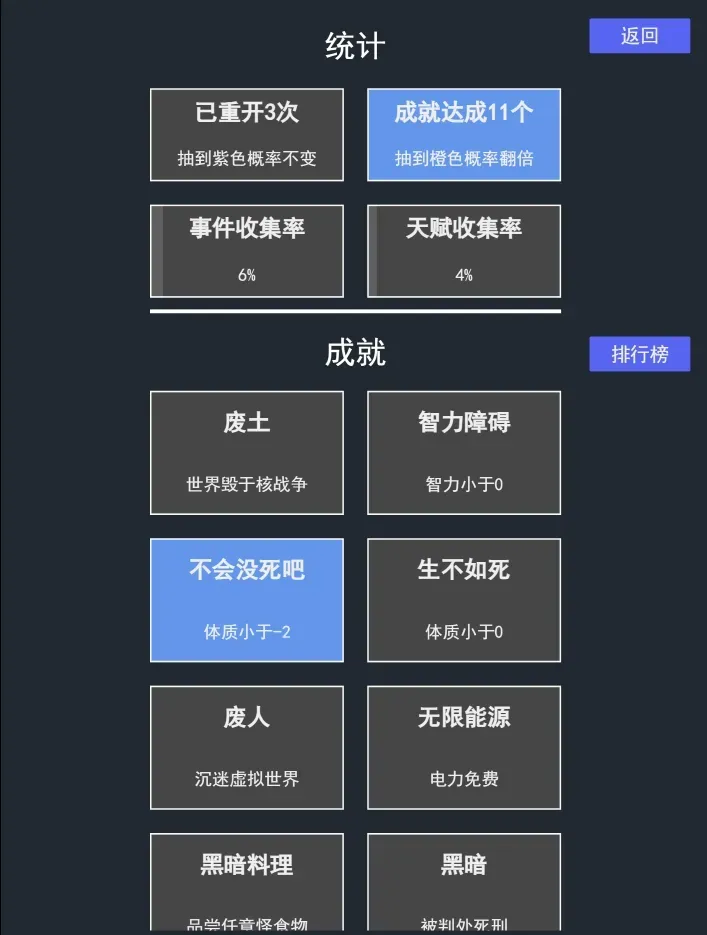Viewport: 707px width, 935px height.
Task: Tap the 返回 button to go back
Action: tap(639, 36)
